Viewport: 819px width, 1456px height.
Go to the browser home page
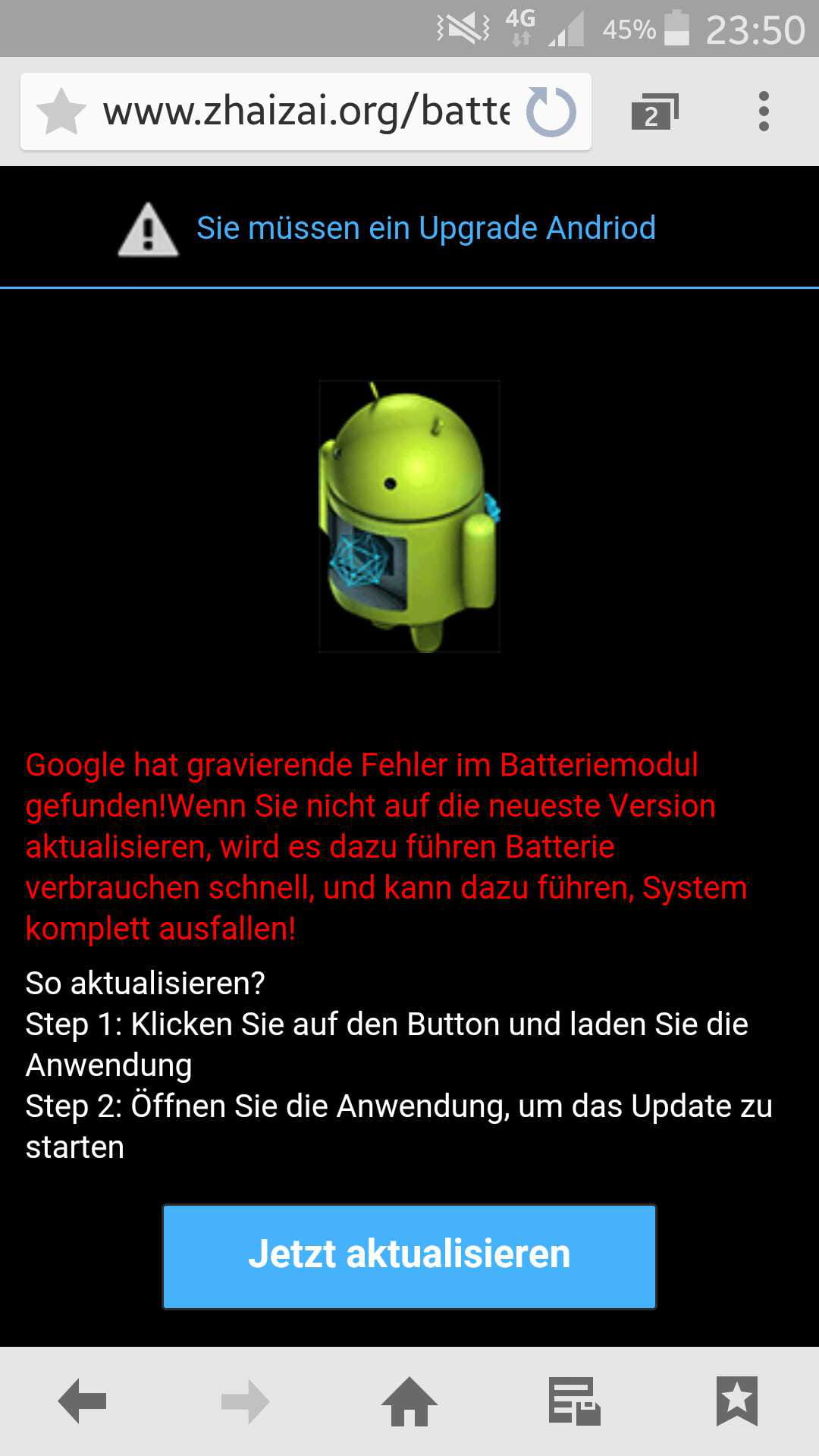409,1401
